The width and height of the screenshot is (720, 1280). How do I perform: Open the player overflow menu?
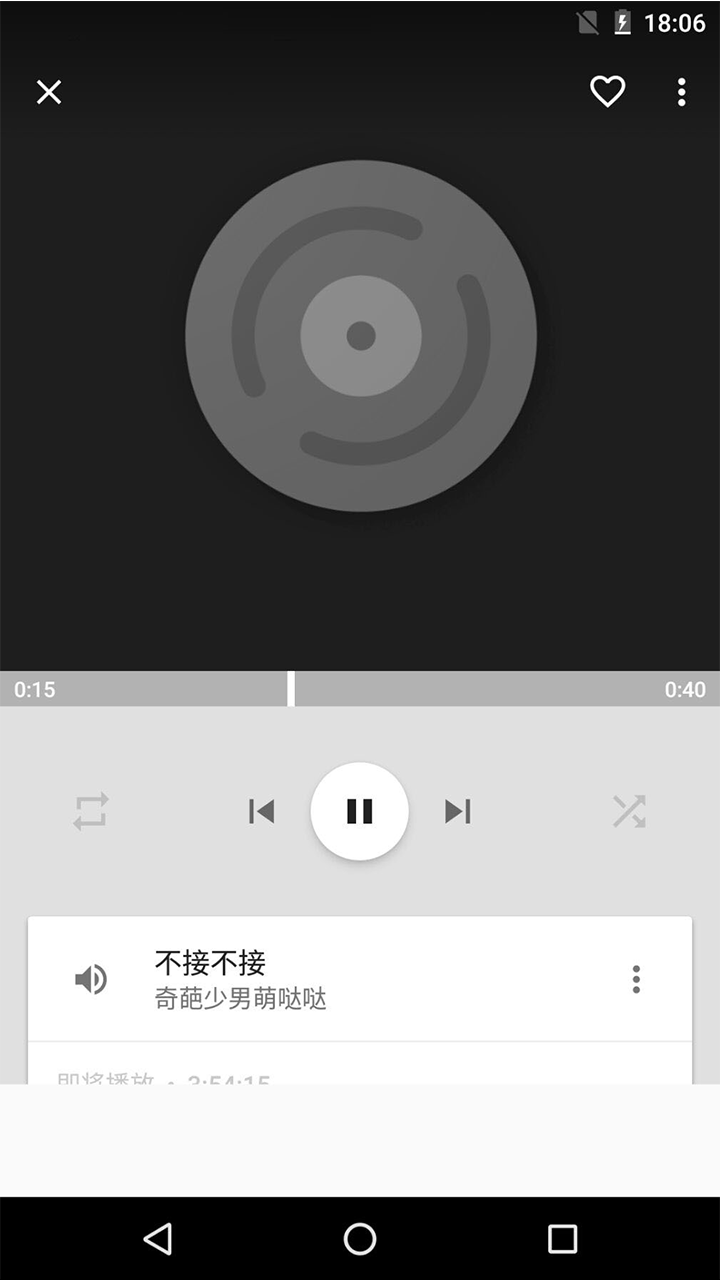tap(681, 92)
